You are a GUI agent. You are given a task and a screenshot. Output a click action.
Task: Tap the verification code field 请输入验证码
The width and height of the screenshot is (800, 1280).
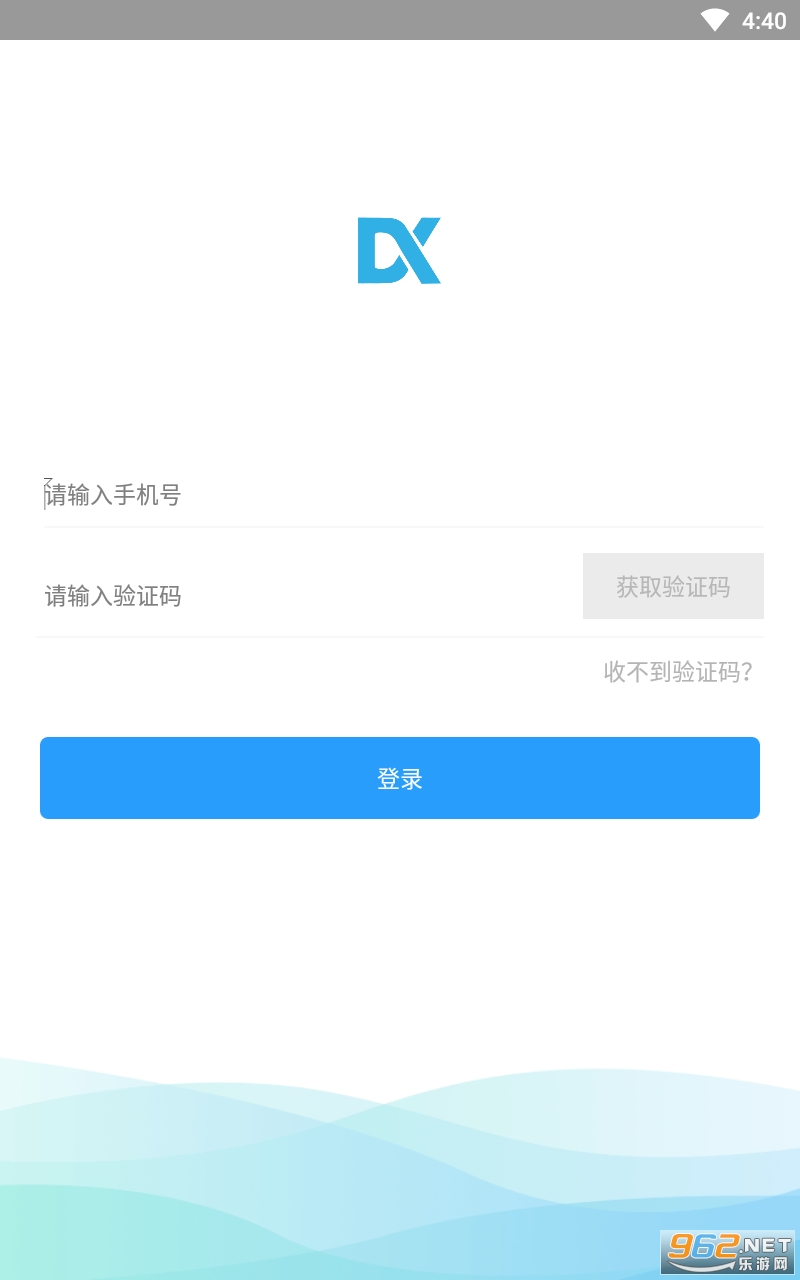tap(310, 596)
